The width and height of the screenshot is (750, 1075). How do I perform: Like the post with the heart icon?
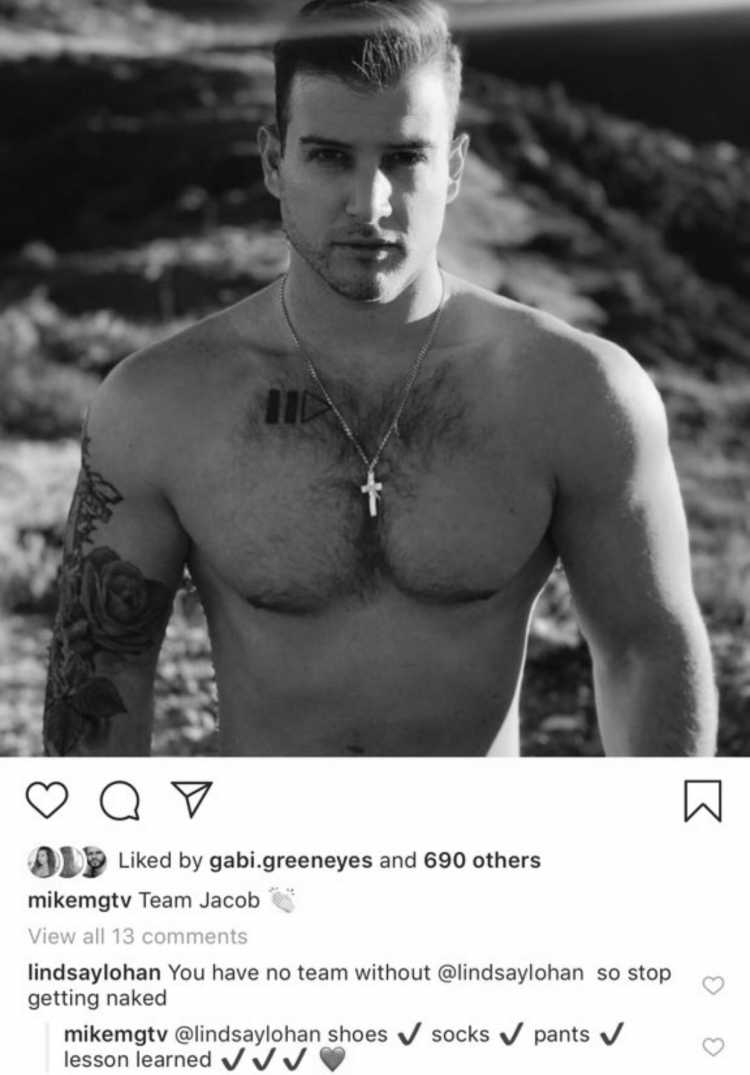click(x=46, y=801)
